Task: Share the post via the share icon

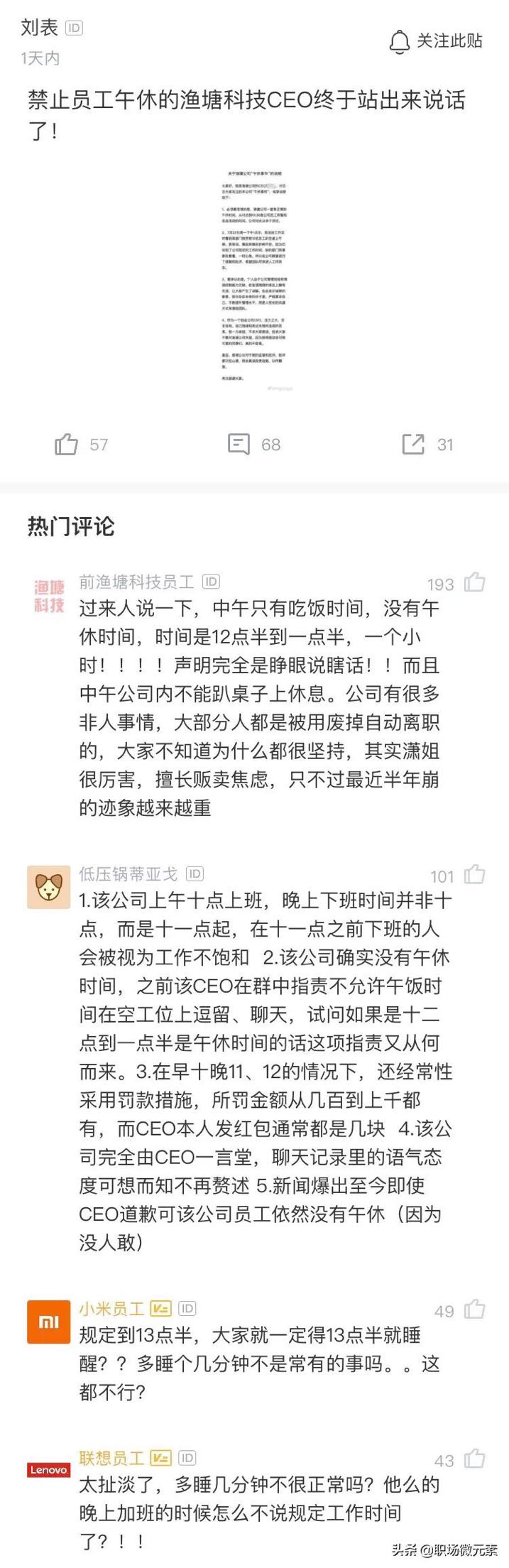Action: pyautogui.click(x=413, y=445)
